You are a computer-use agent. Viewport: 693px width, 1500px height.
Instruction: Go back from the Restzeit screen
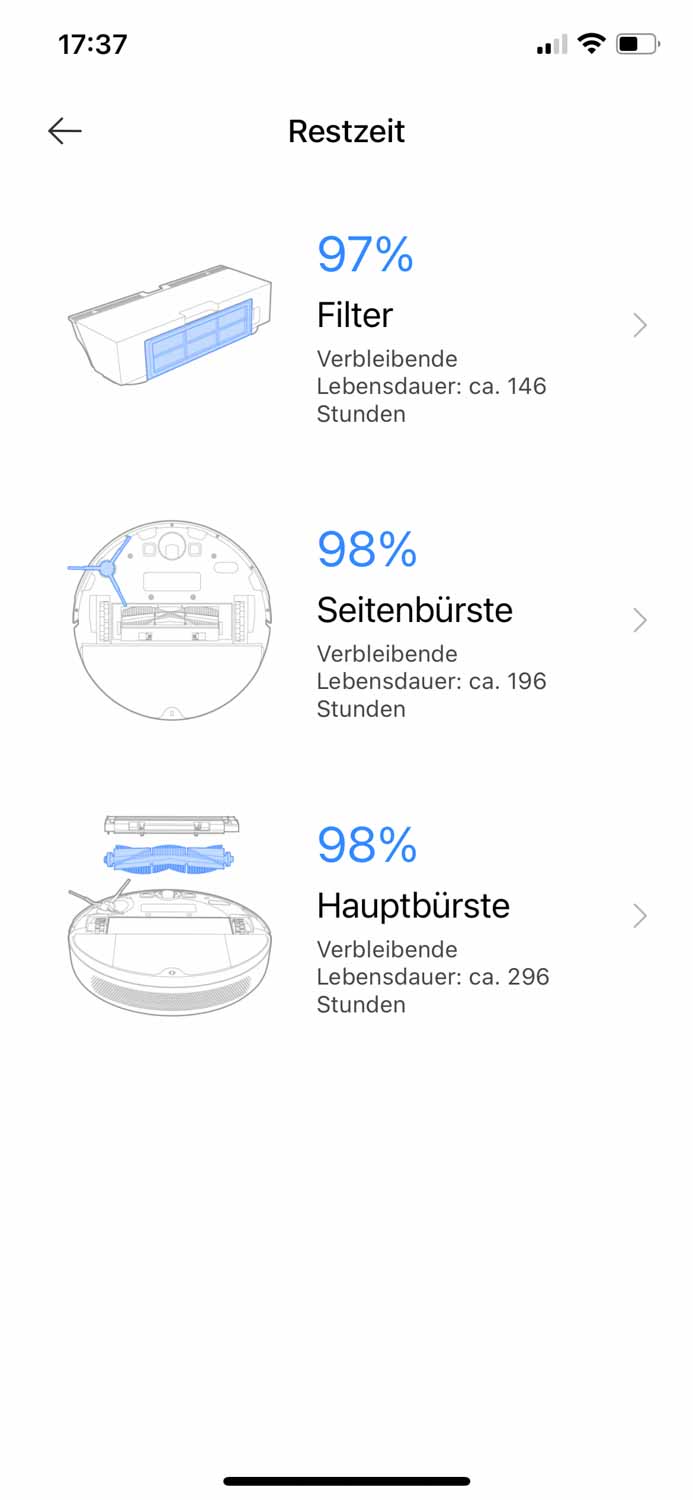click(x=65, y=131)
